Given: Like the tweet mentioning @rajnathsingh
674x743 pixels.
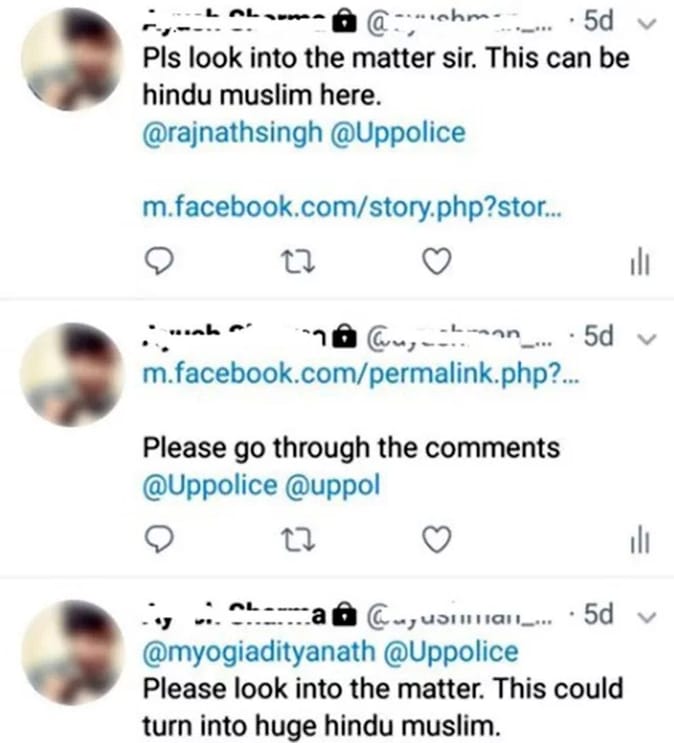Looking at the screenshot, I should point(432,262).
